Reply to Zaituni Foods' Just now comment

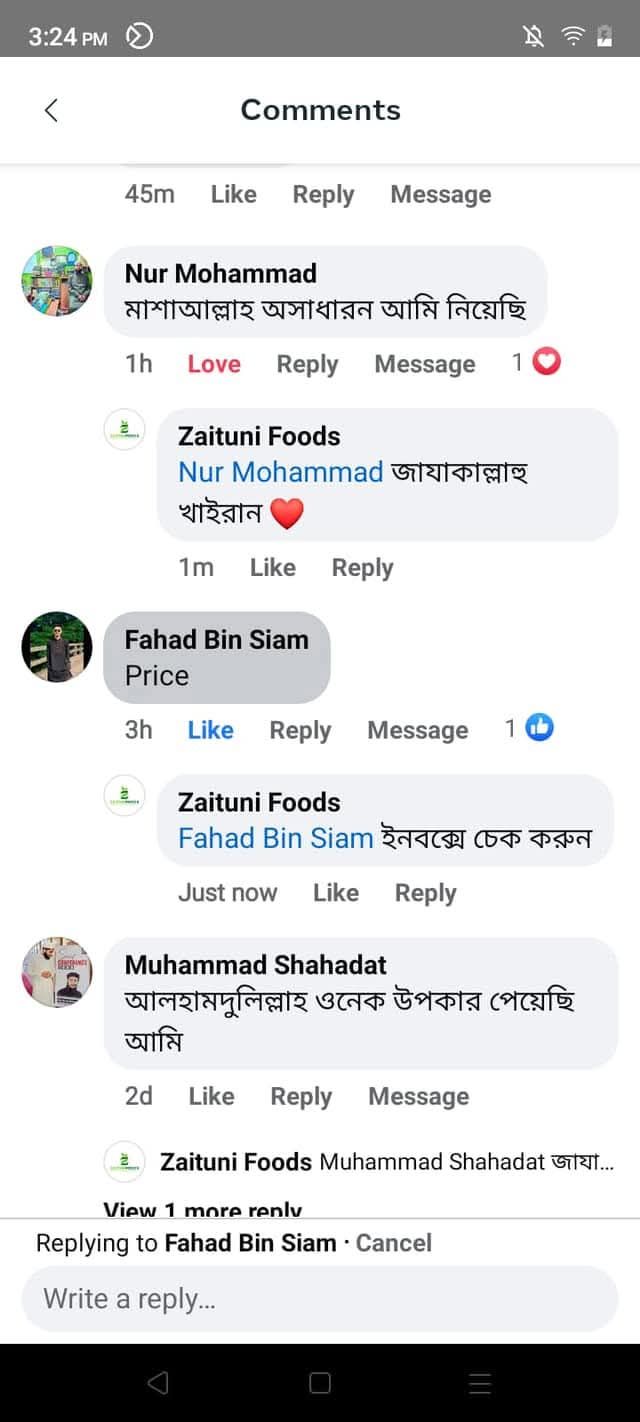pos(425,892)
